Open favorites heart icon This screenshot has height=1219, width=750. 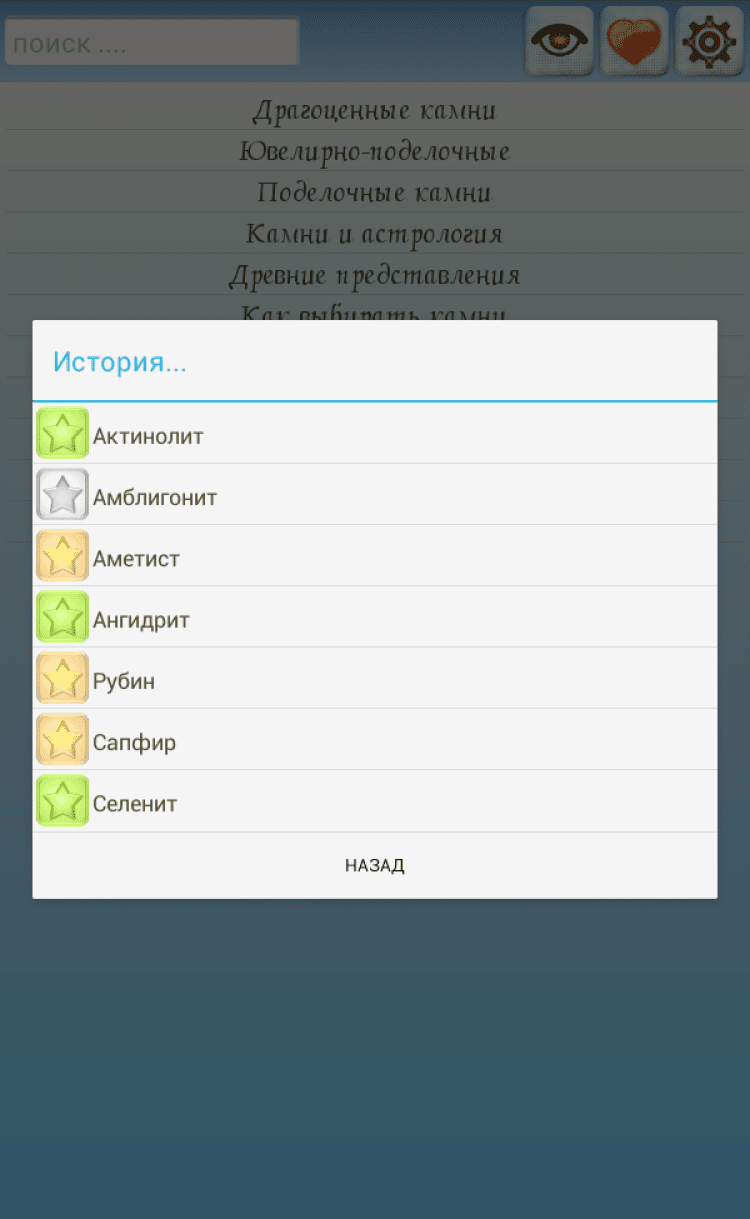634,41
